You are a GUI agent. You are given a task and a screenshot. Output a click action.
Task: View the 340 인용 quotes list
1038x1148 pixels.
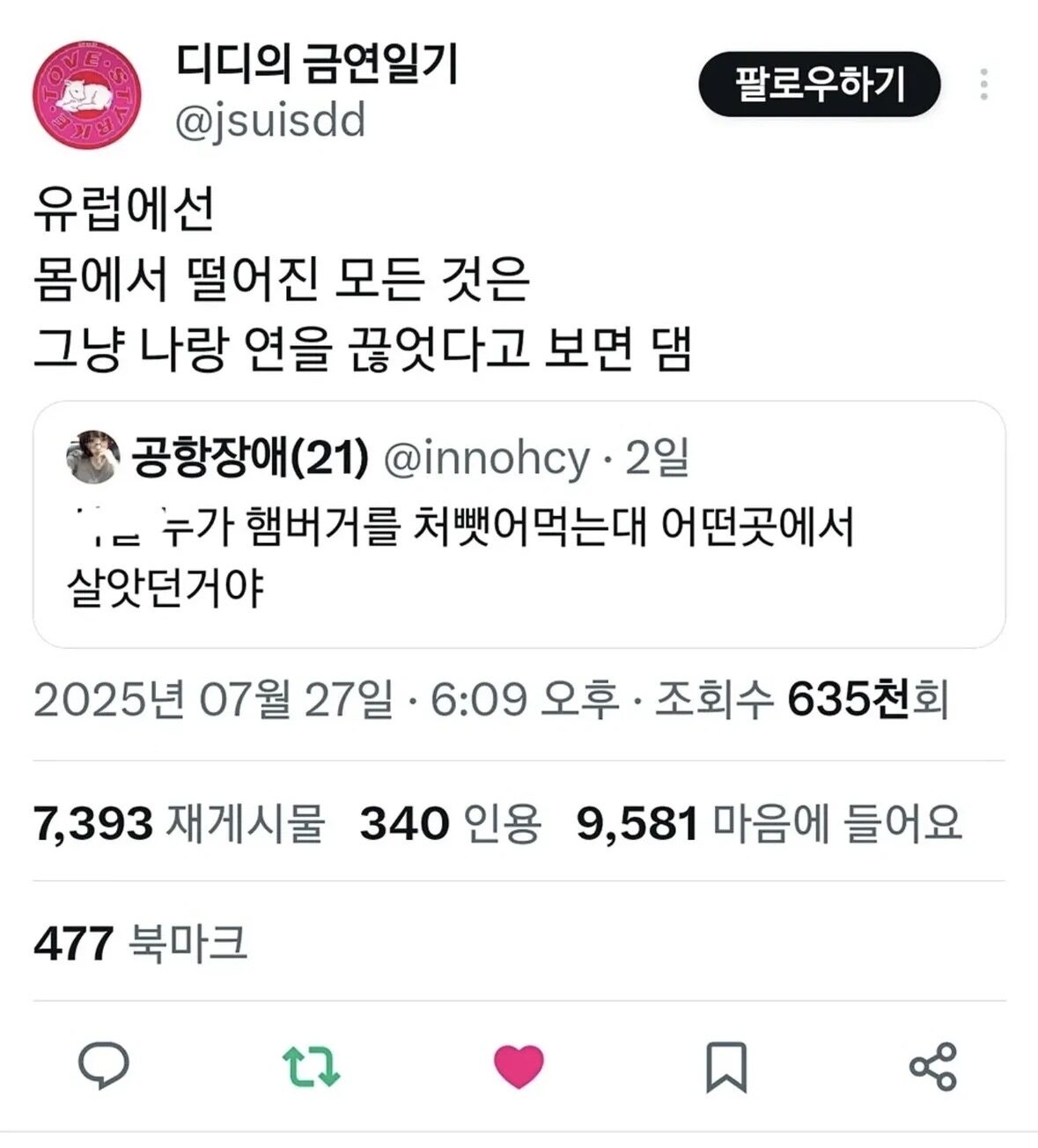450,823
